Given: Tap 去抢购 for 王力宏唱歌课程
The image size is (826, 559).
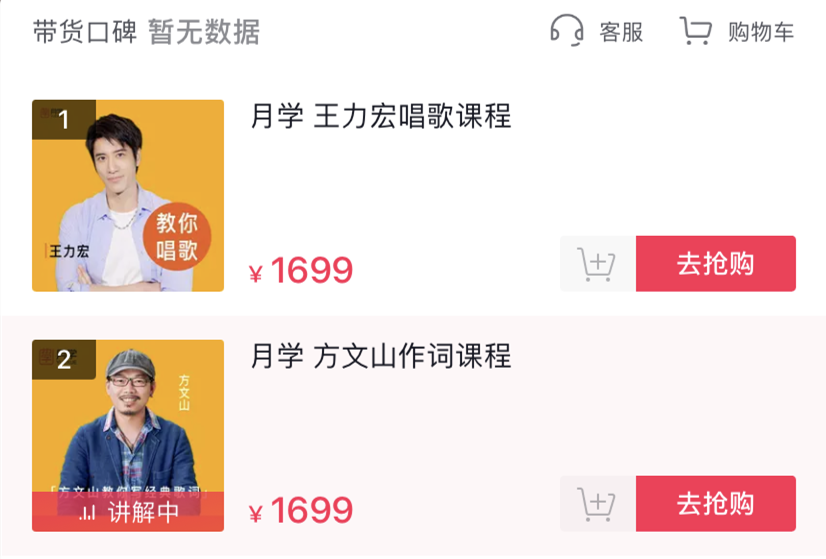Looking at the screenshot, I should (715, 264).
